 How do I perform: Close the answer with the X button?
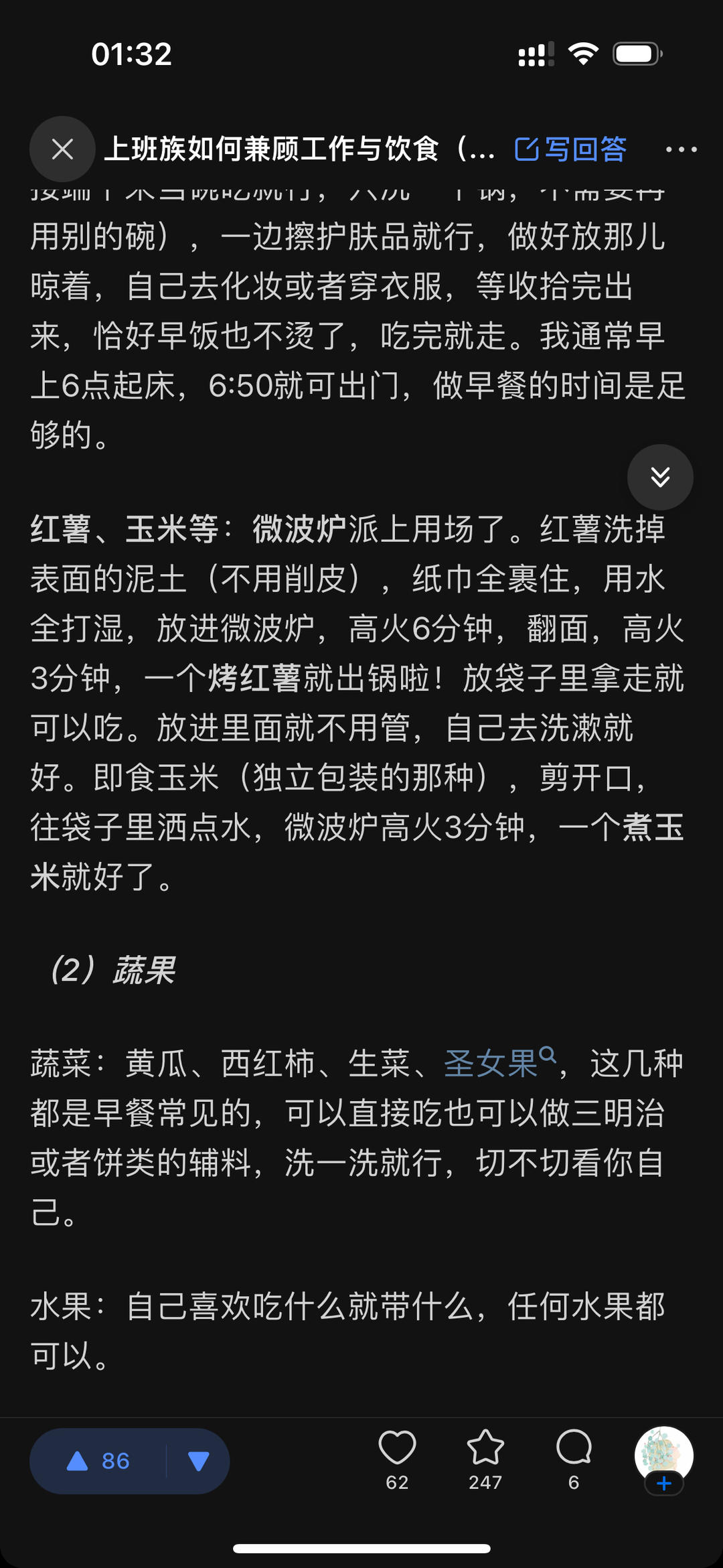(x=62, y=149)
